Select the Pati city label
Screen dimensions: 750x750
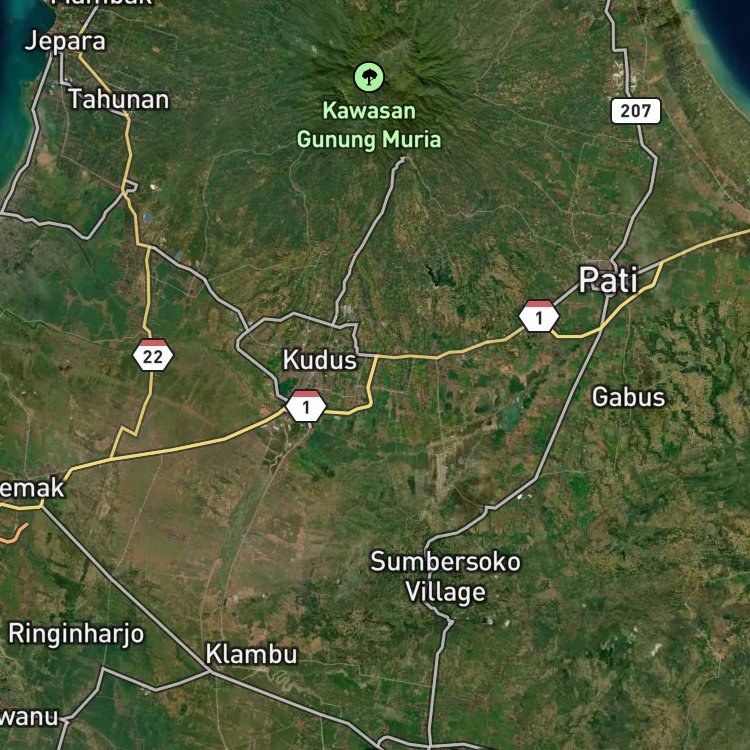click(608, 280)
